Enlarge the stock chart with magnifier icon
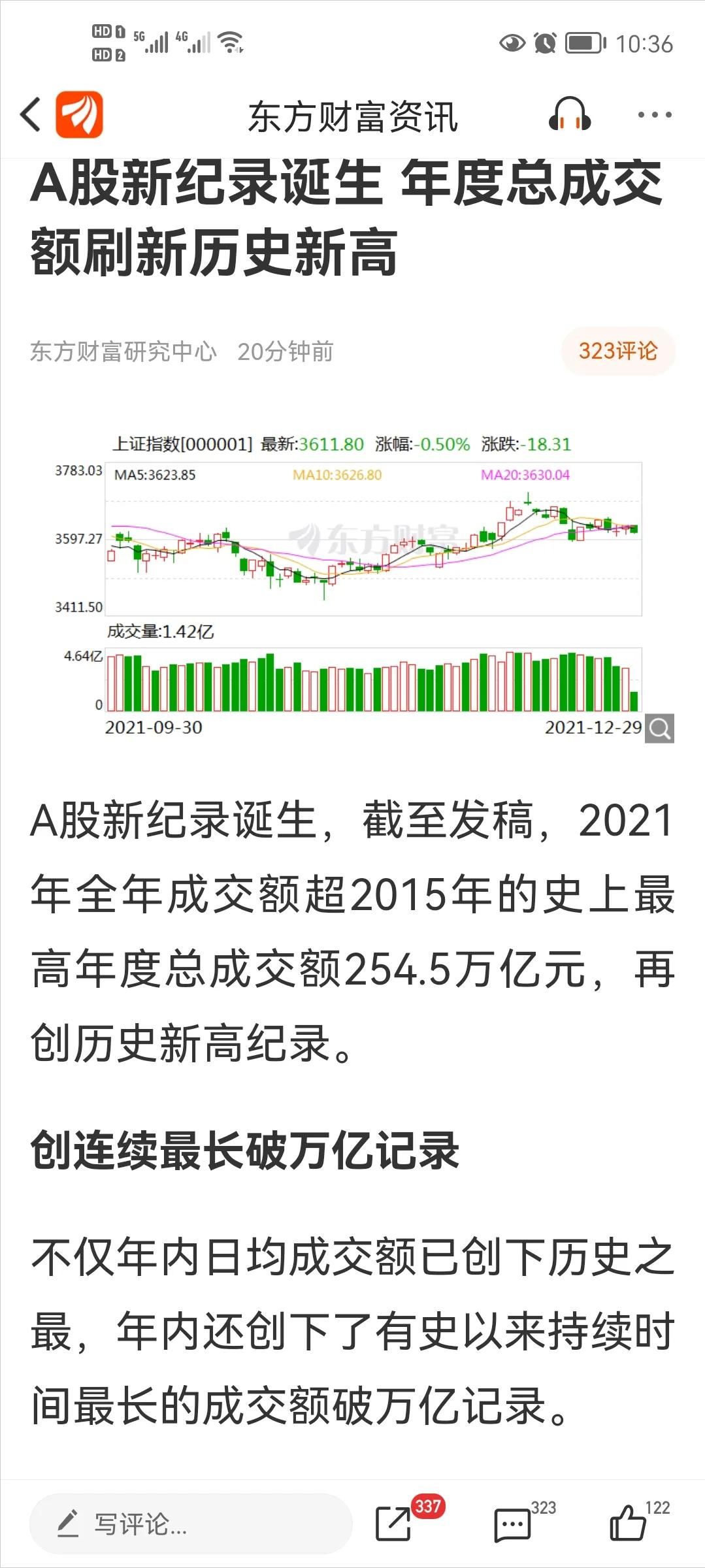The width and height of the screenshot is (705, 1568). 659,728
